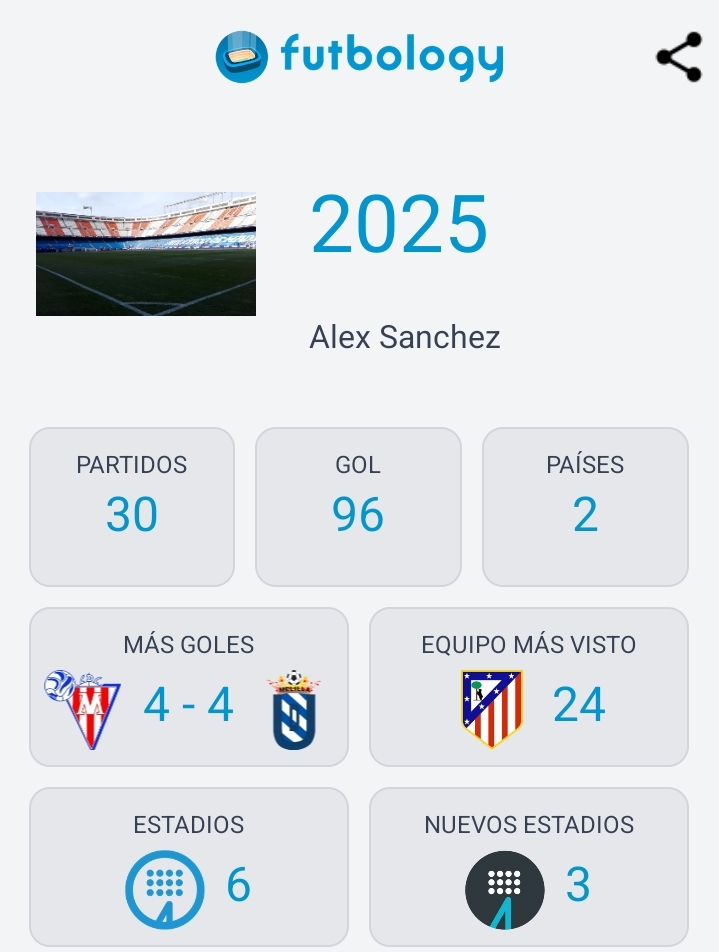Viewport: 719px width, 952px height.
Task: Open the Nuevos Estadios card
Action: coord(529,866)
